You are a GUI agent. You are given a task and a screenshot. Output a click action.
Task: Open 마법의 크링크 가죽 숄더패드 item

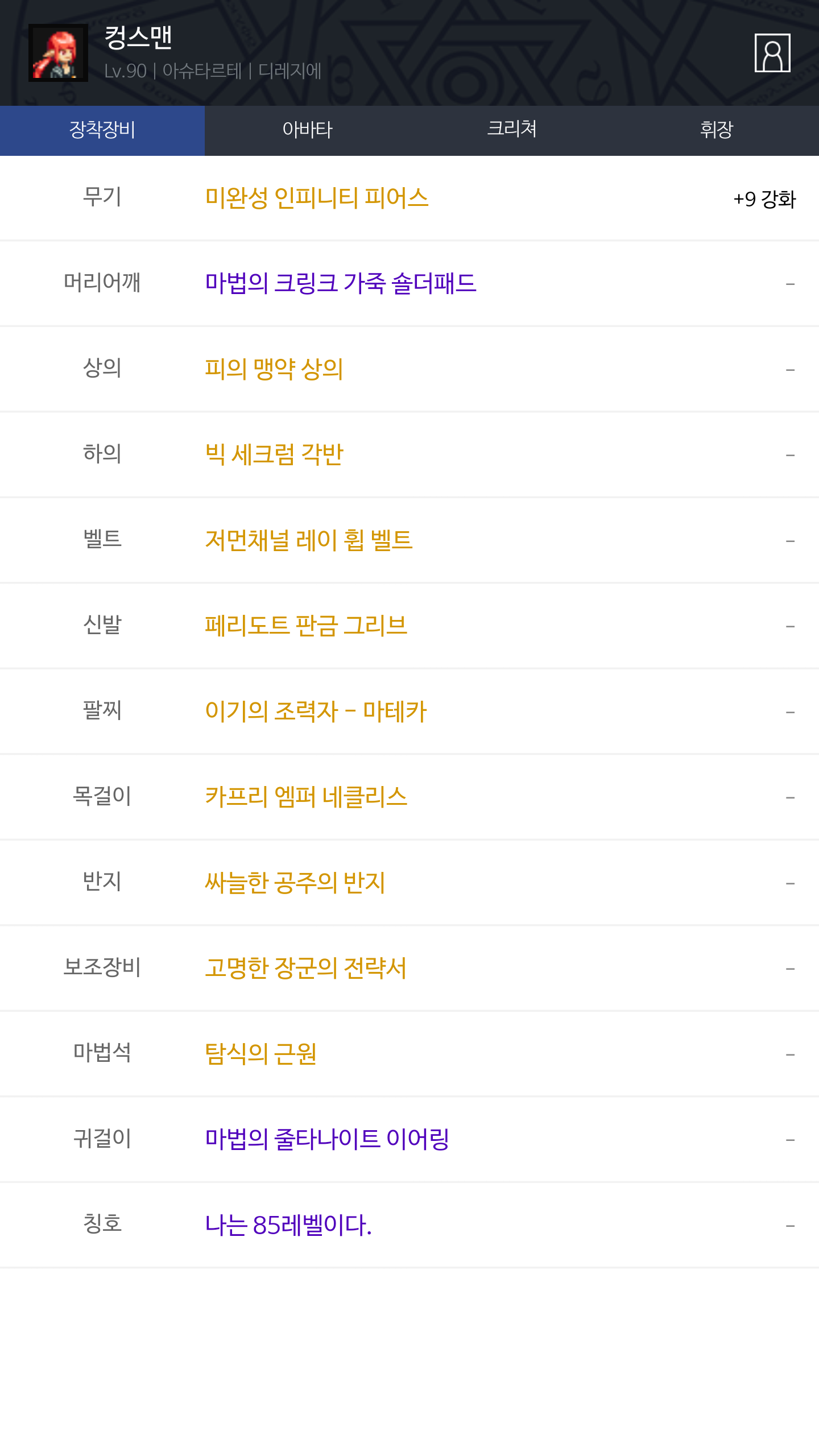pyautogui.click(x=341, y=283)
